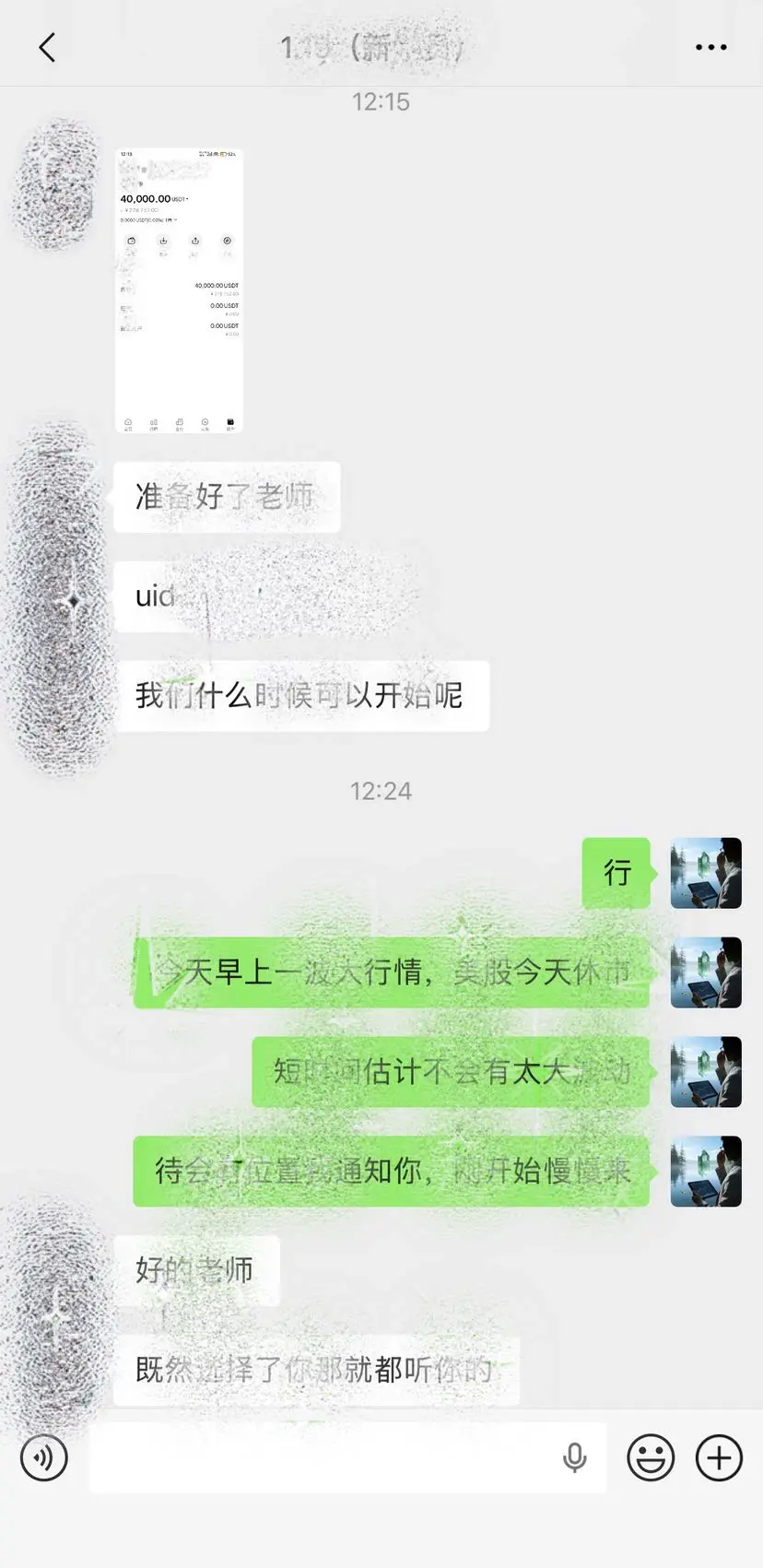Tap the 12:24 timestamp divider
763x1568 pixels.
(x=381, y=790)
